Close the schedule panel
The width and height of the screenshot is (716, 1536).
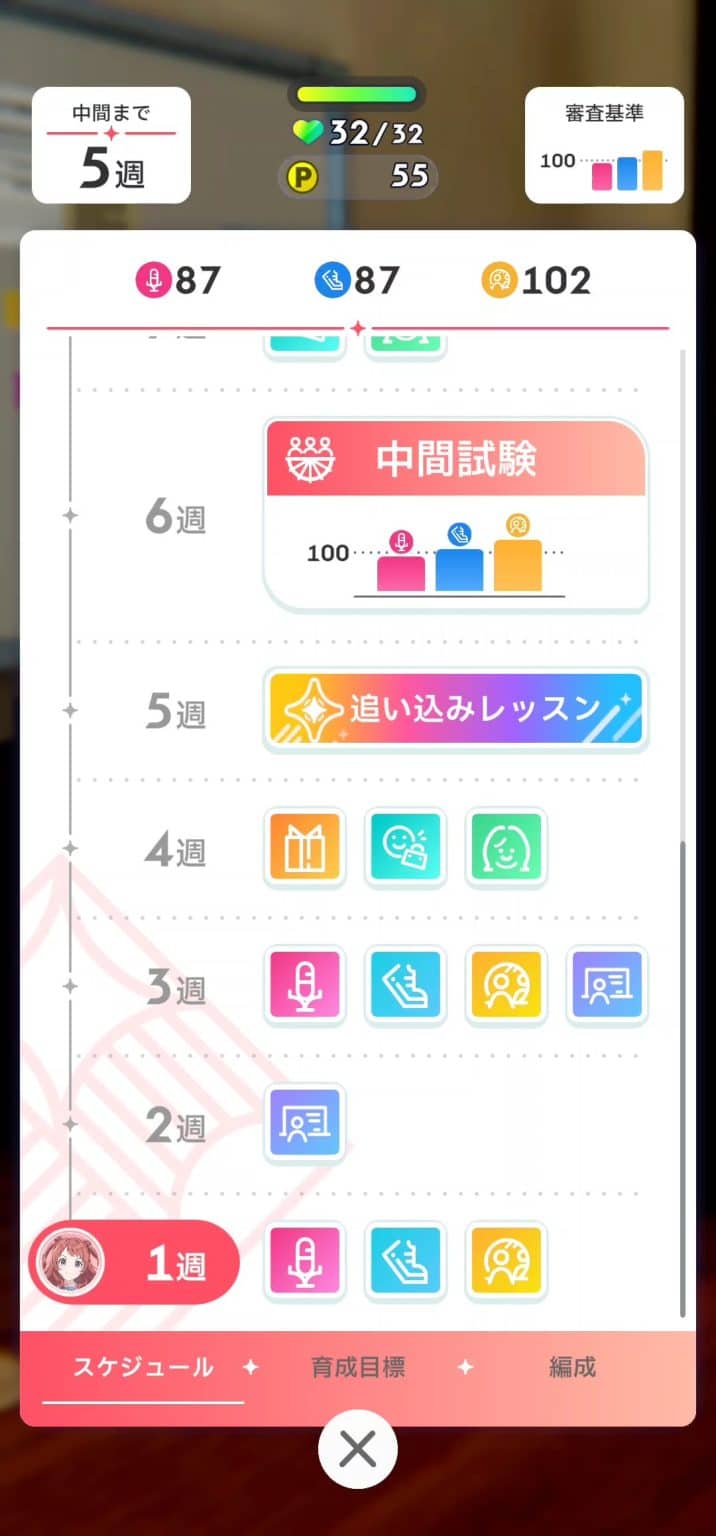(357, 1449)
